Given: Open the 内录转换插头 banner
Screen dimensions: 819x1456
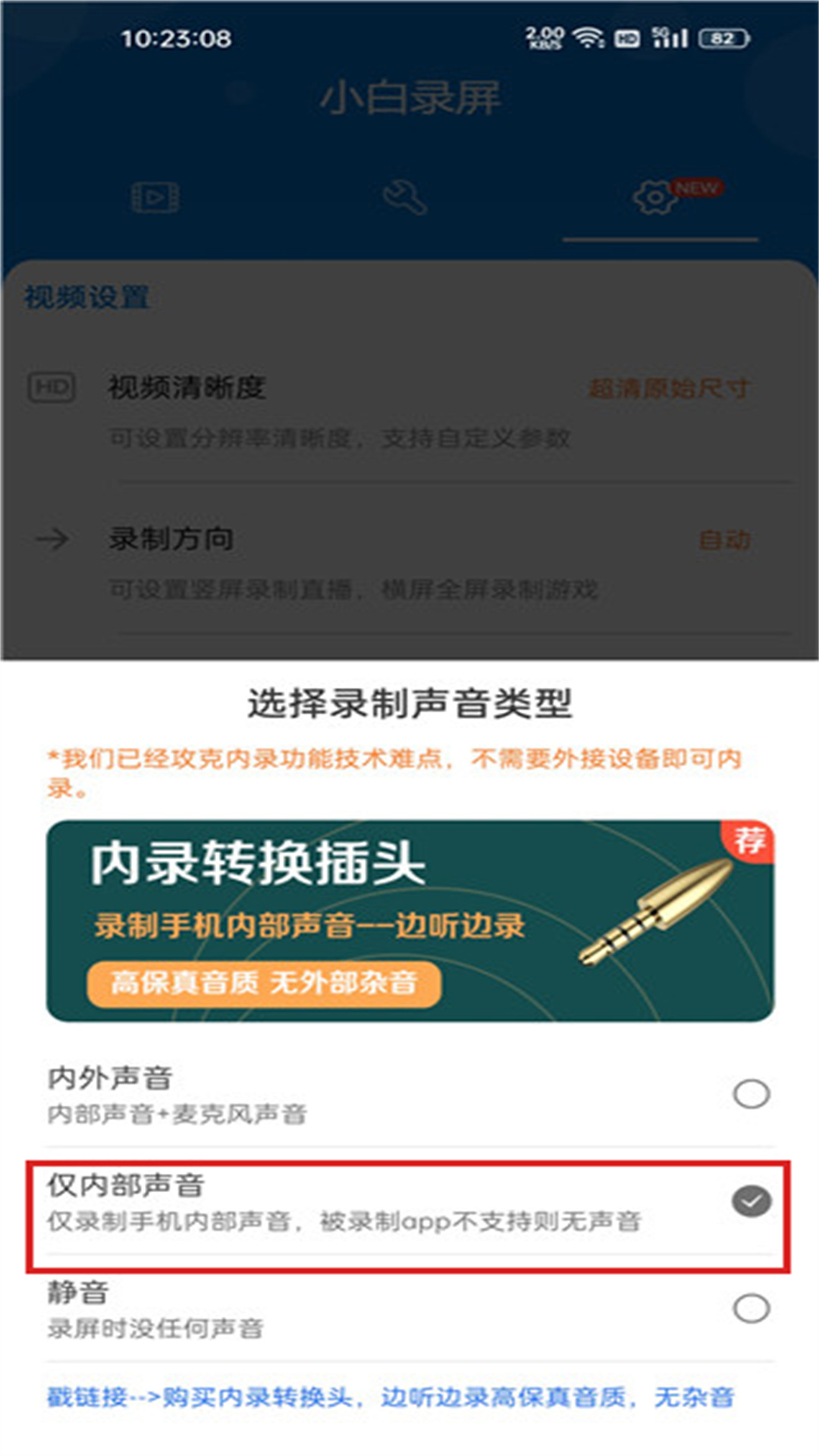Looking at the screenshot, I should pyautogui.click(x=409, y=921).
